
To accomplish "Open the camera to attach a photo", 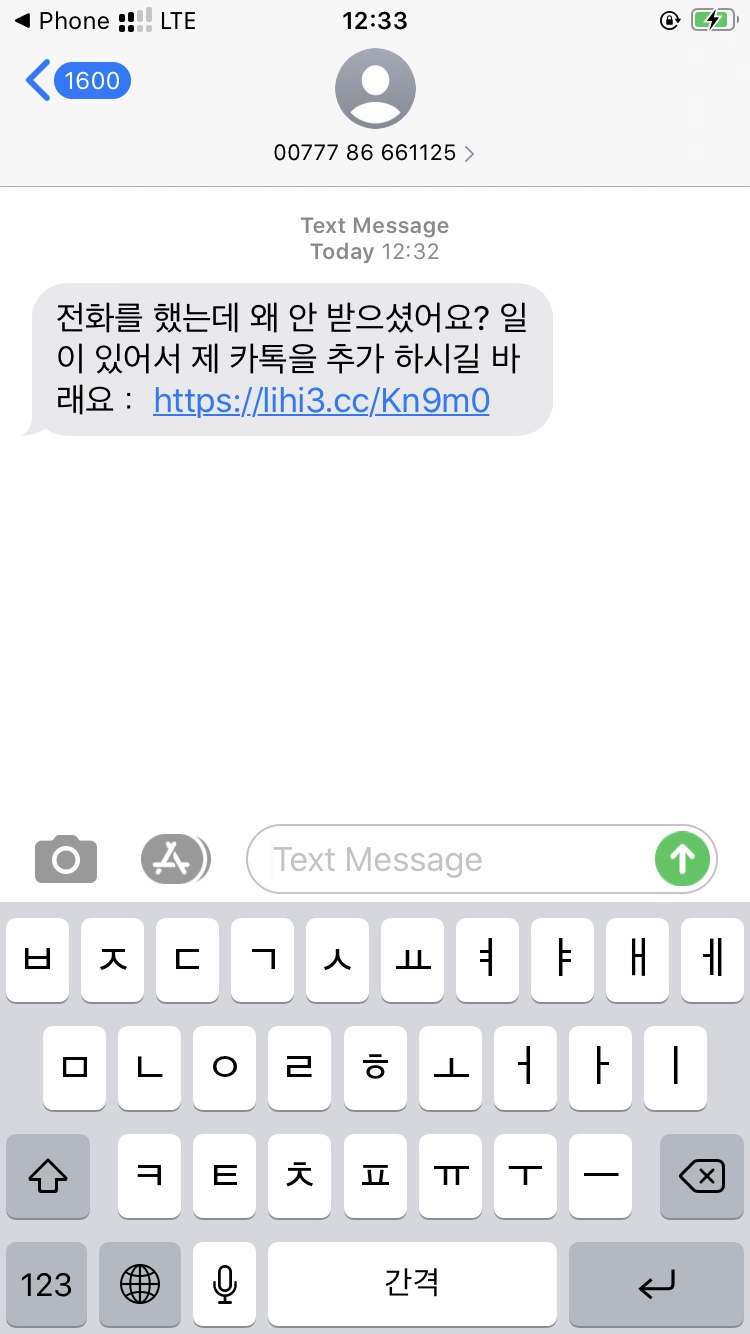I will (x=66, y=859).
